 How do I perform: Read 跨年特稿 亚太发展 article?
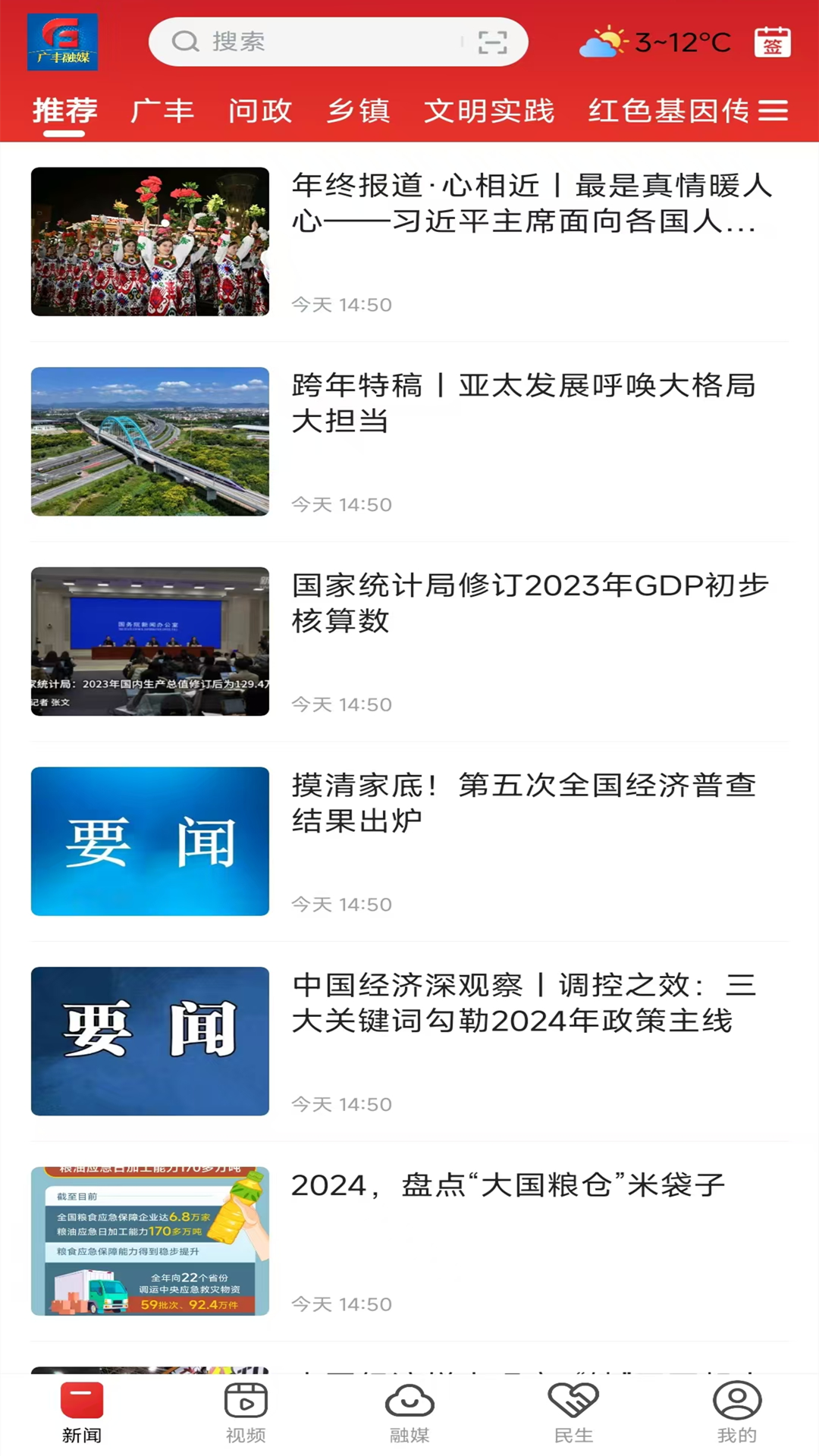(x=523, y=403)
